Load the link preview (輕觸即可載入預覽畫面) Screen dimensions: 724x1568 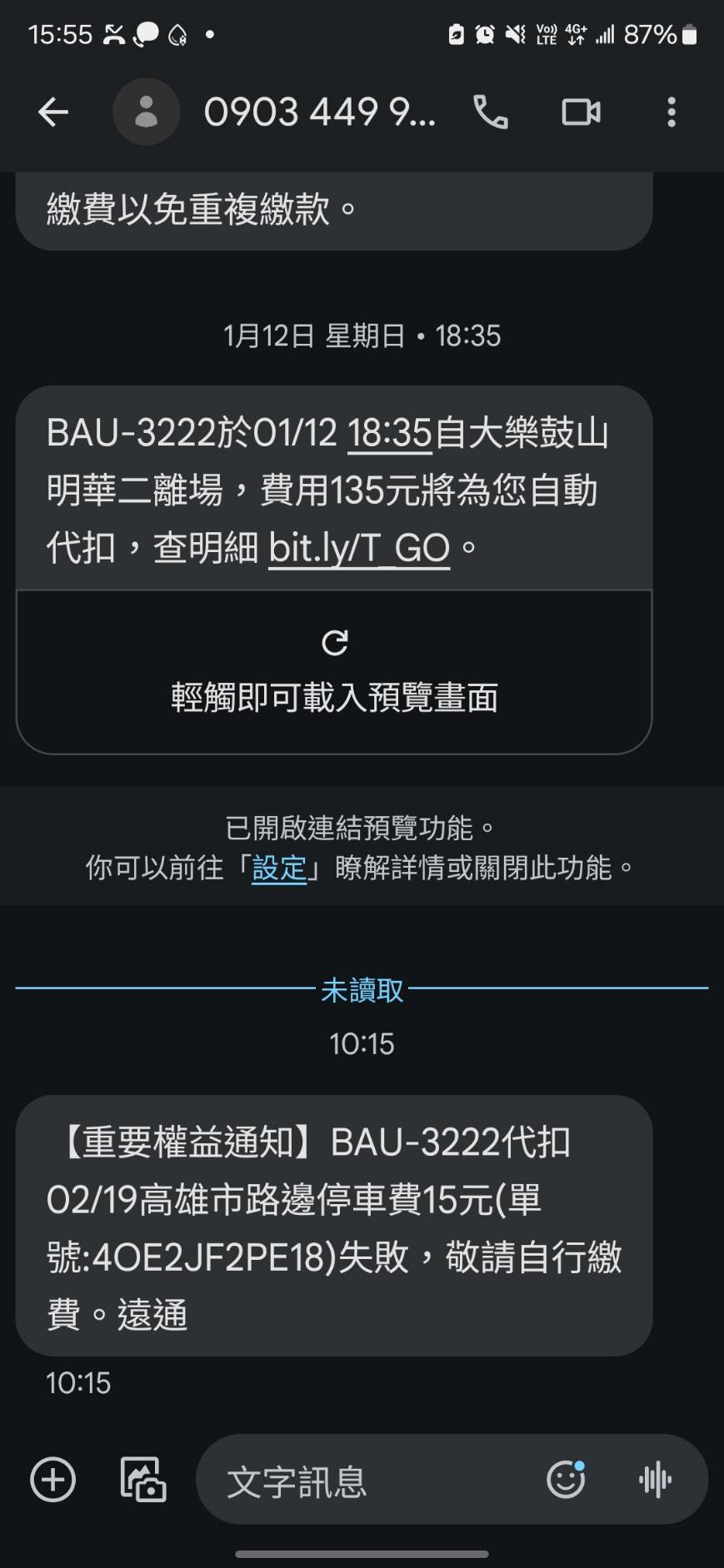[x=334, y=672]
